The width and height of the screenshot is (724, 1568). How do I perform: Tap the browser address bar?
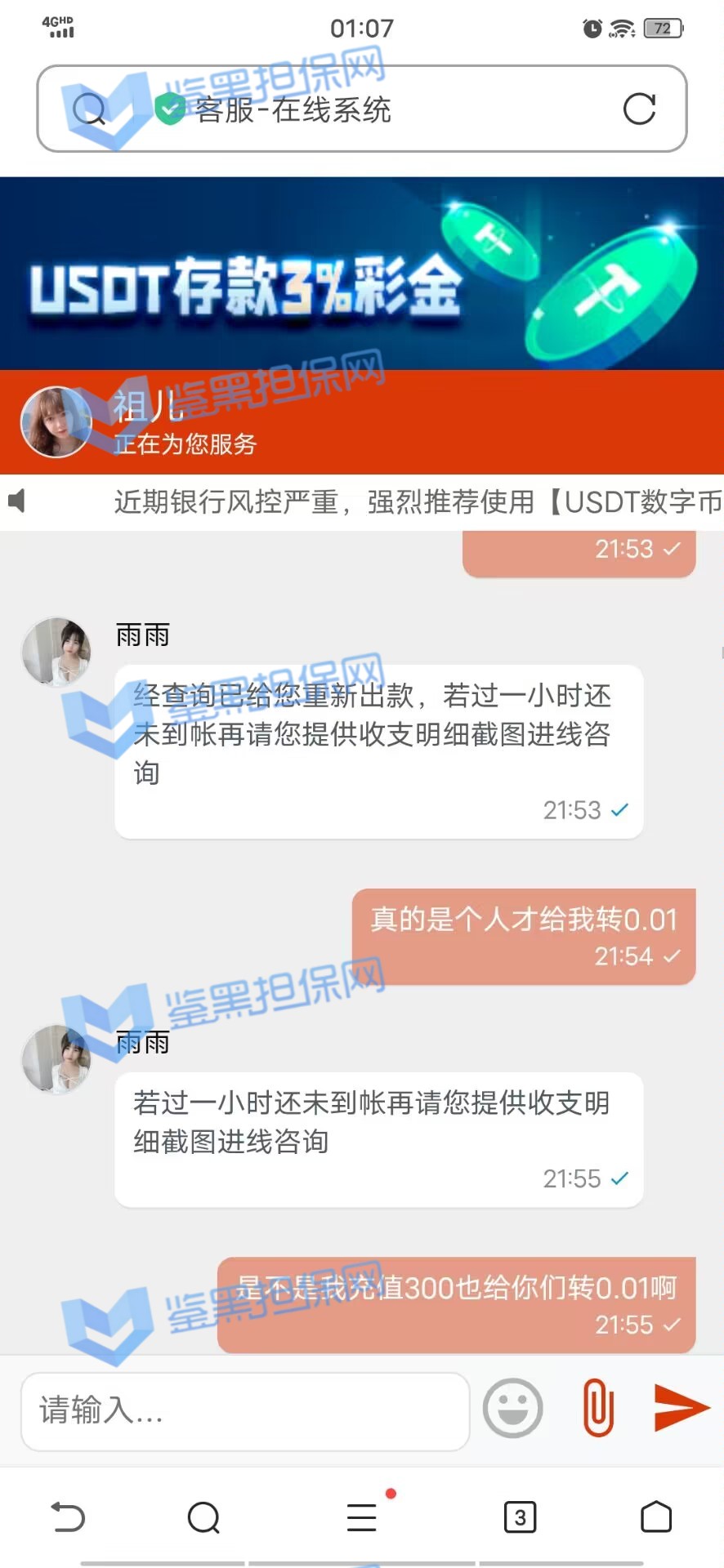point(360,109)
